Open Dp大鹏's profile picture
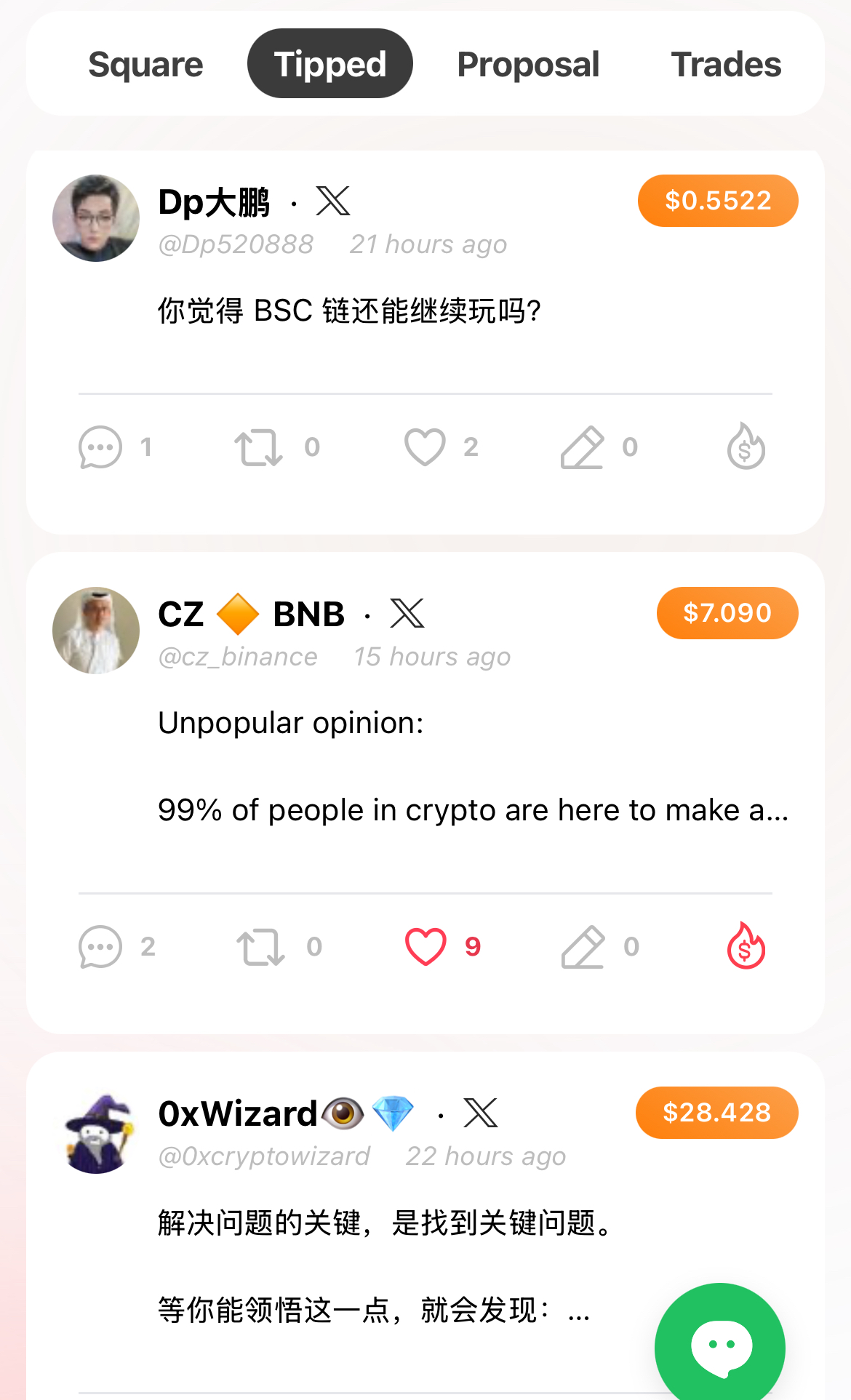This screenshot has width=851, height=1400. tap(96, 218)
